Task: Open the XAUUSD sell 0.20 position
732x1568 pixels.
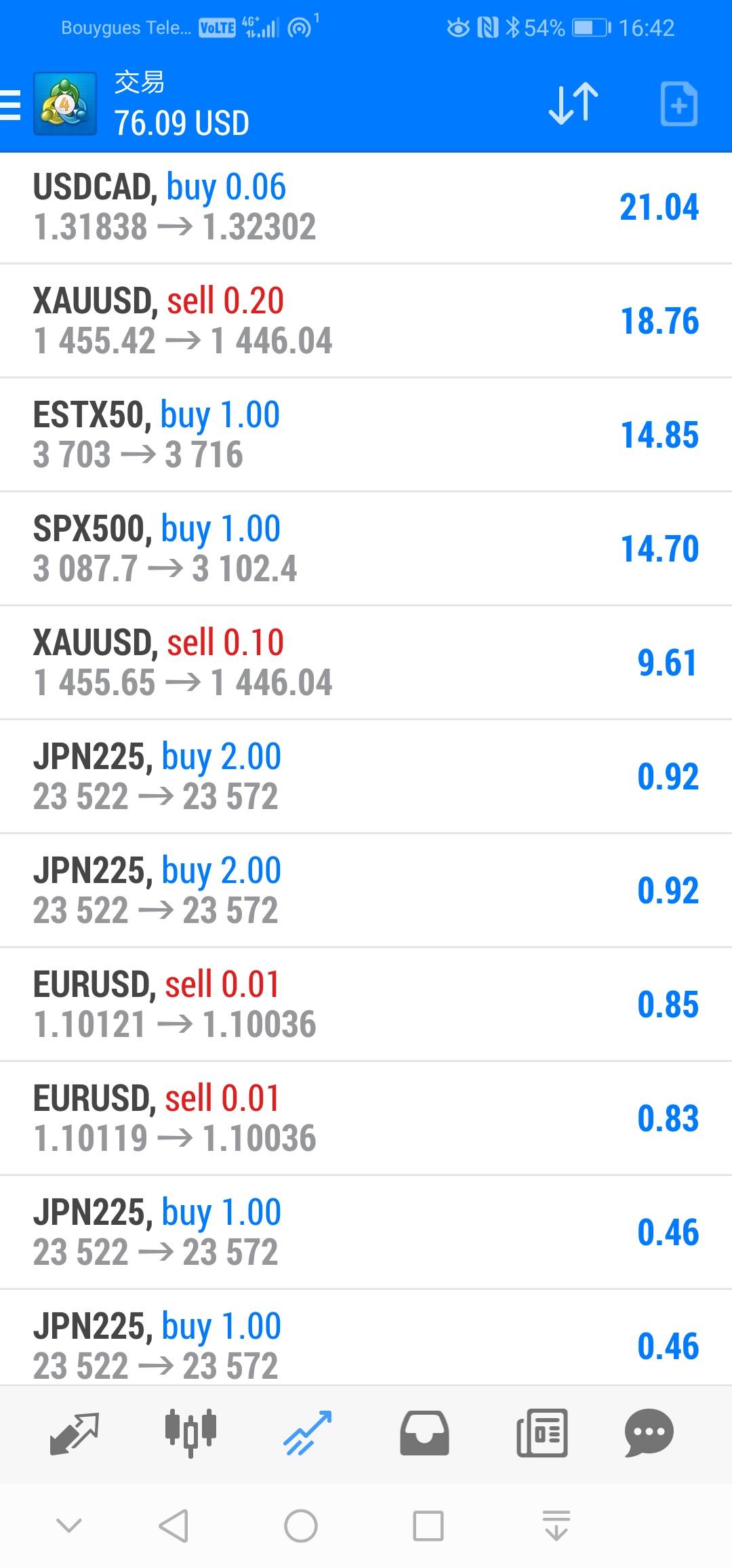Action: 366,321
